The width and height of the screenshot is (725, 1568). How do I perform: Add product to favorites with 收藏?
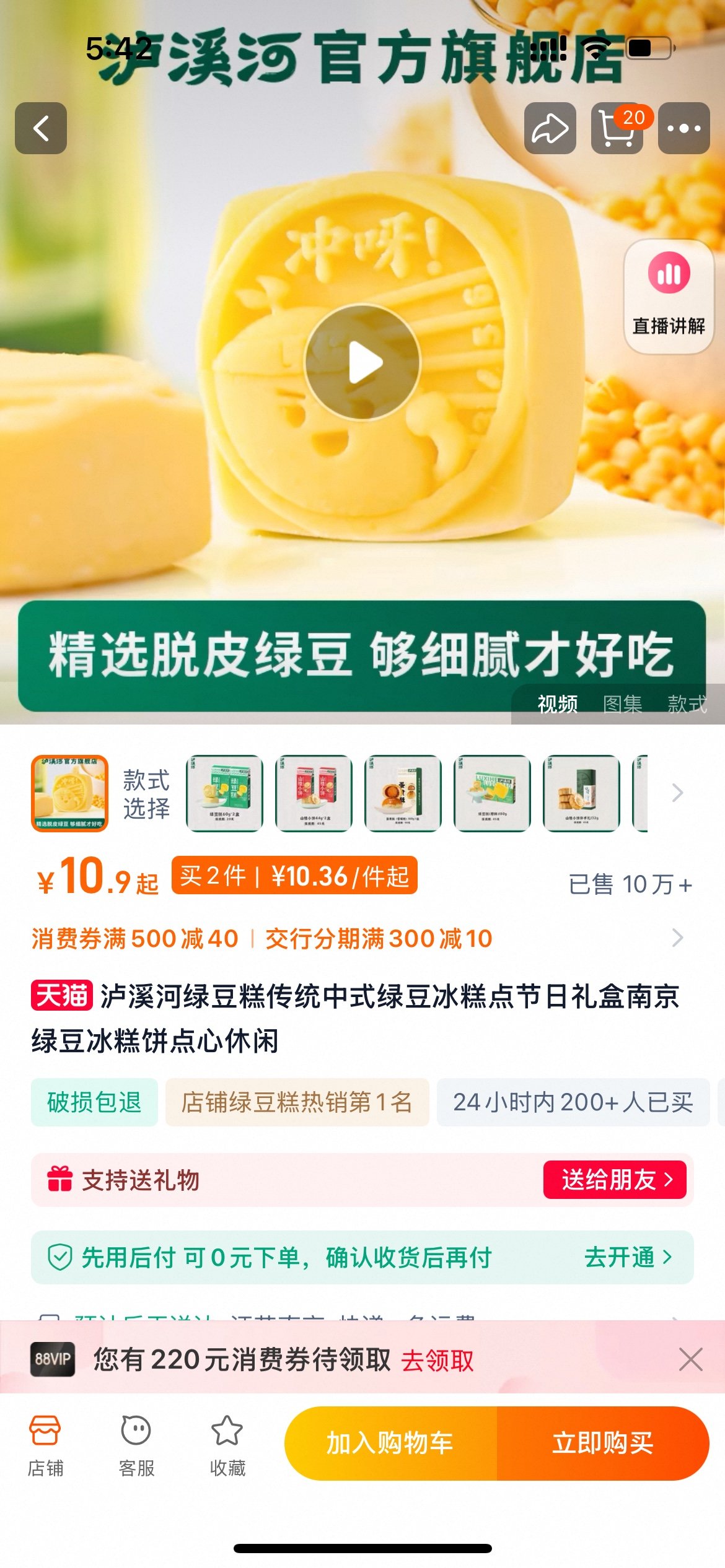pos(227,1444)
